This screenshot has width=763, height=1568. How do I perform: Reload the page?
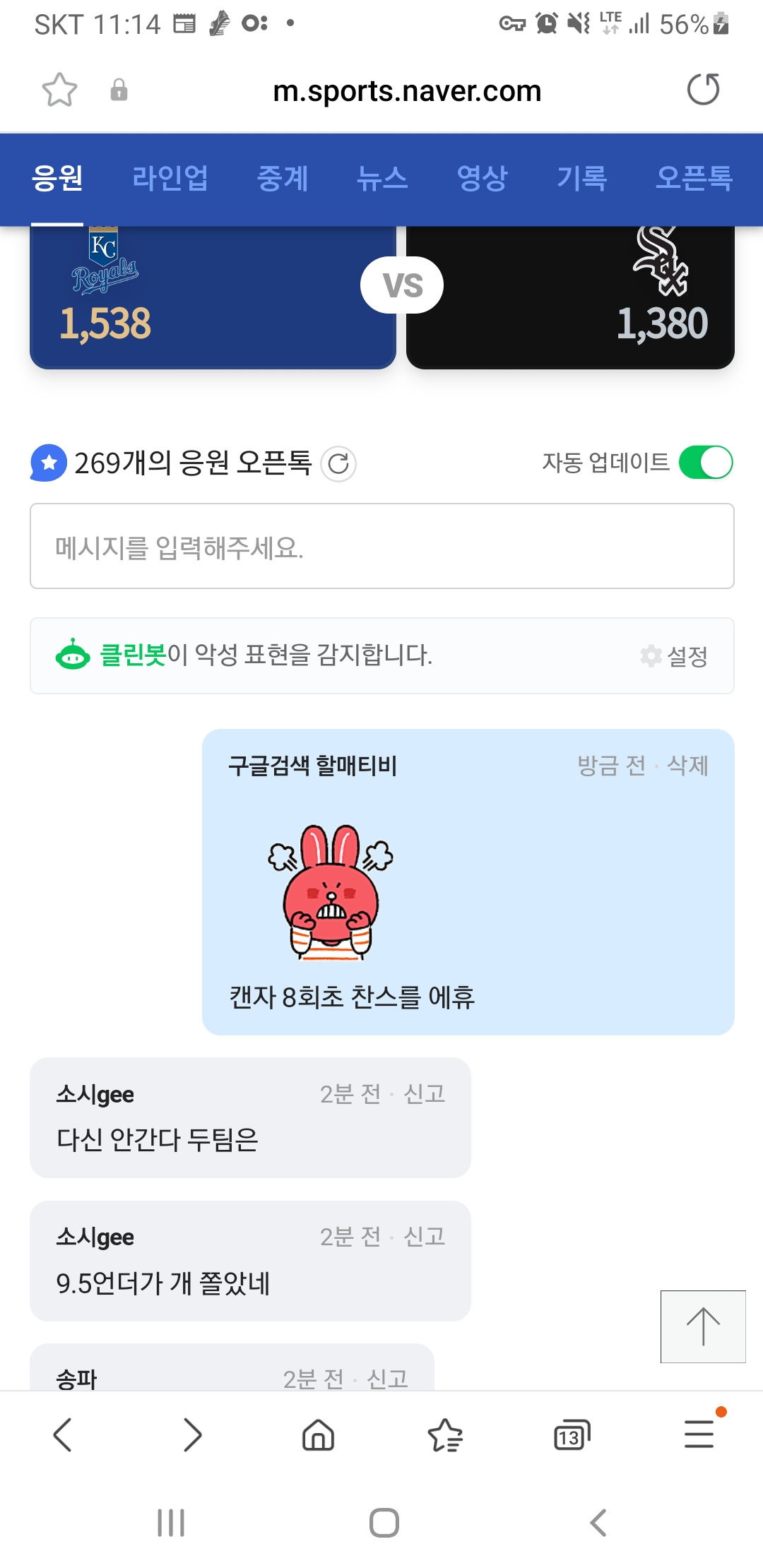pyautogui.click(x=703, y=90)
